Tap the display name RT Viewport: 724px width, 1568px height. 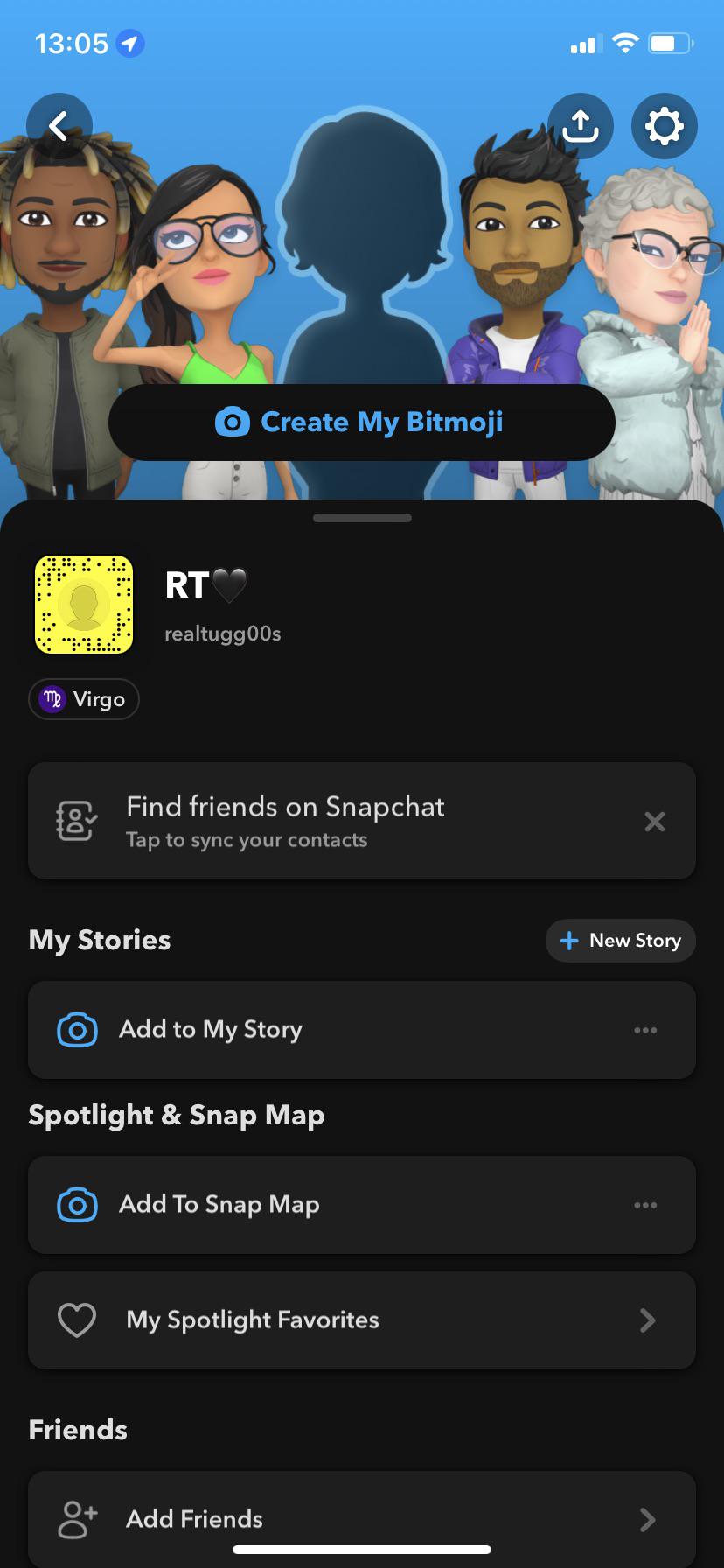pos(187,584)
